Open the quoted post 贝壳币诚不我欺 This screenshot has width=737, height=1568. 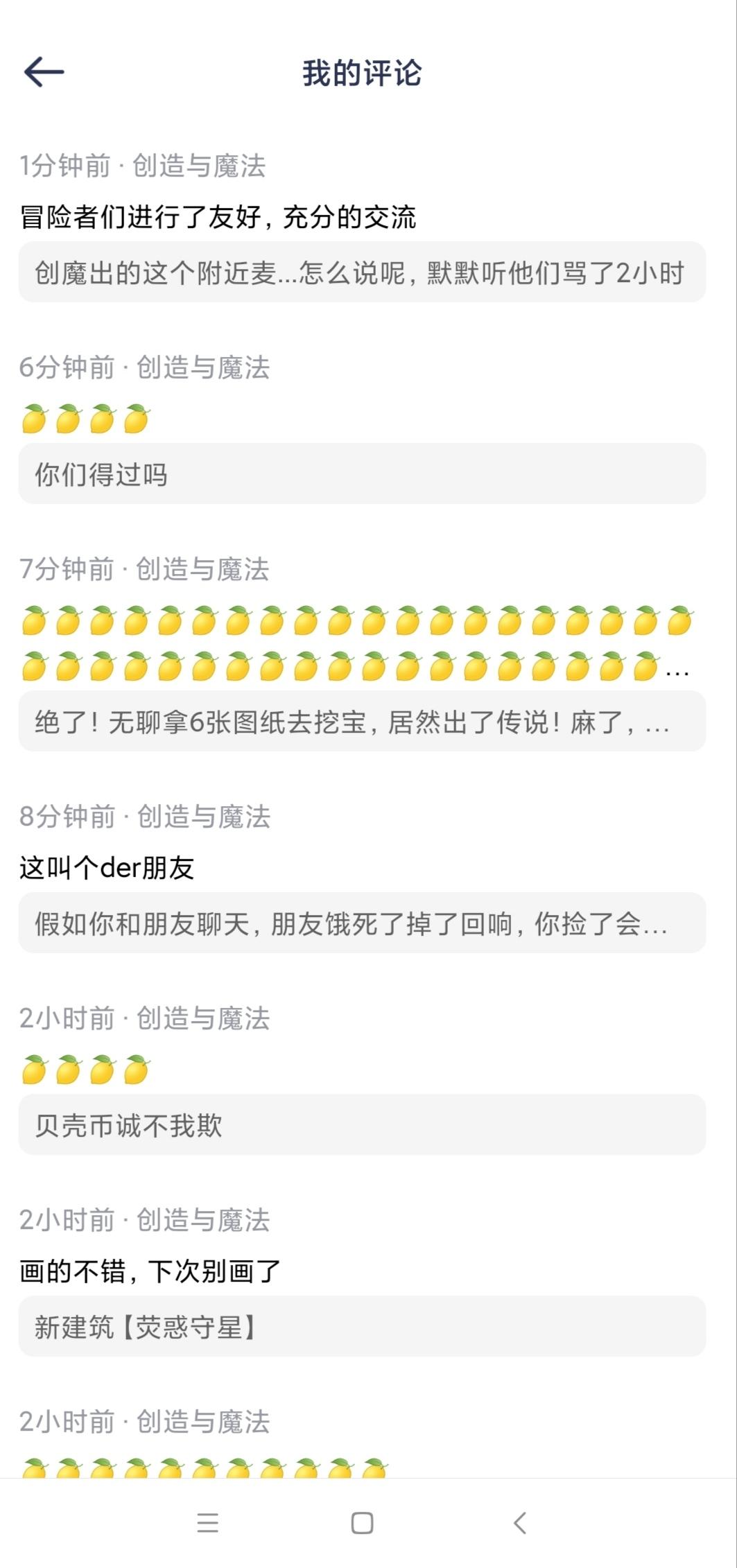(362, 1124)
